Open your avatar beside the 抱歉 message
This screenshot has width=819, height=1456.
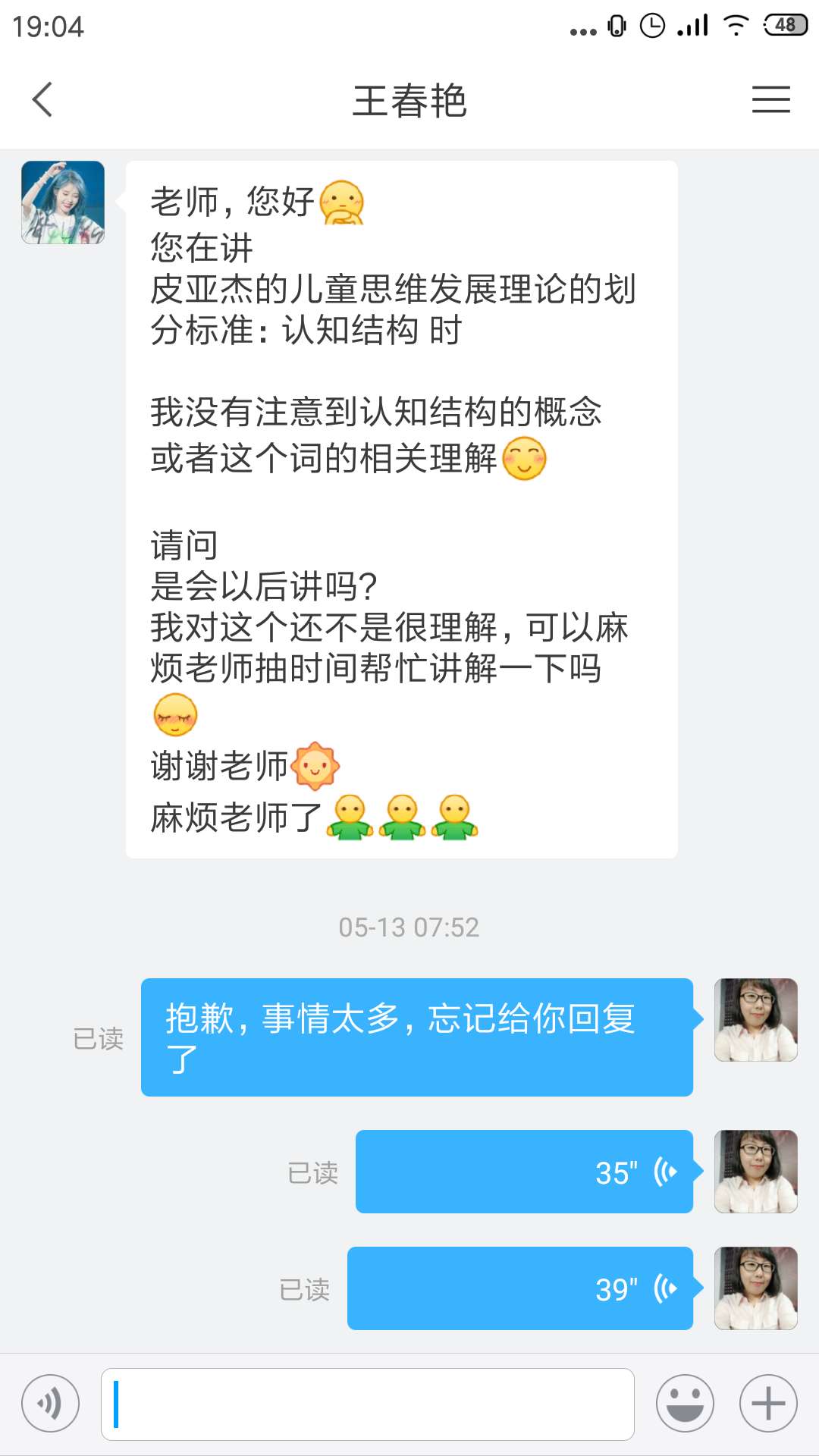click(x=755, y=1020)
